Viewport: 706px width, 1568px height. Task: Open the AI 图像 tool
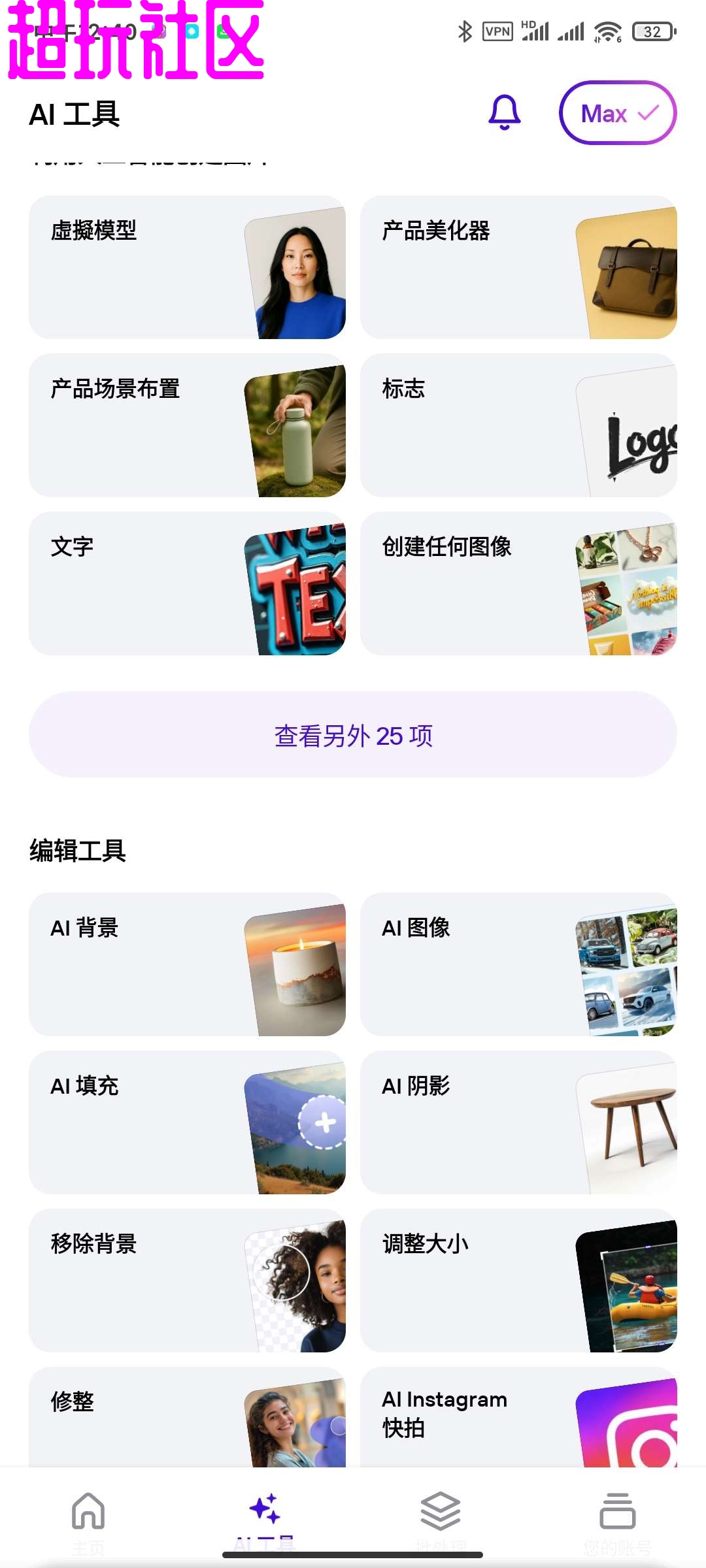(x=518, y=964)
